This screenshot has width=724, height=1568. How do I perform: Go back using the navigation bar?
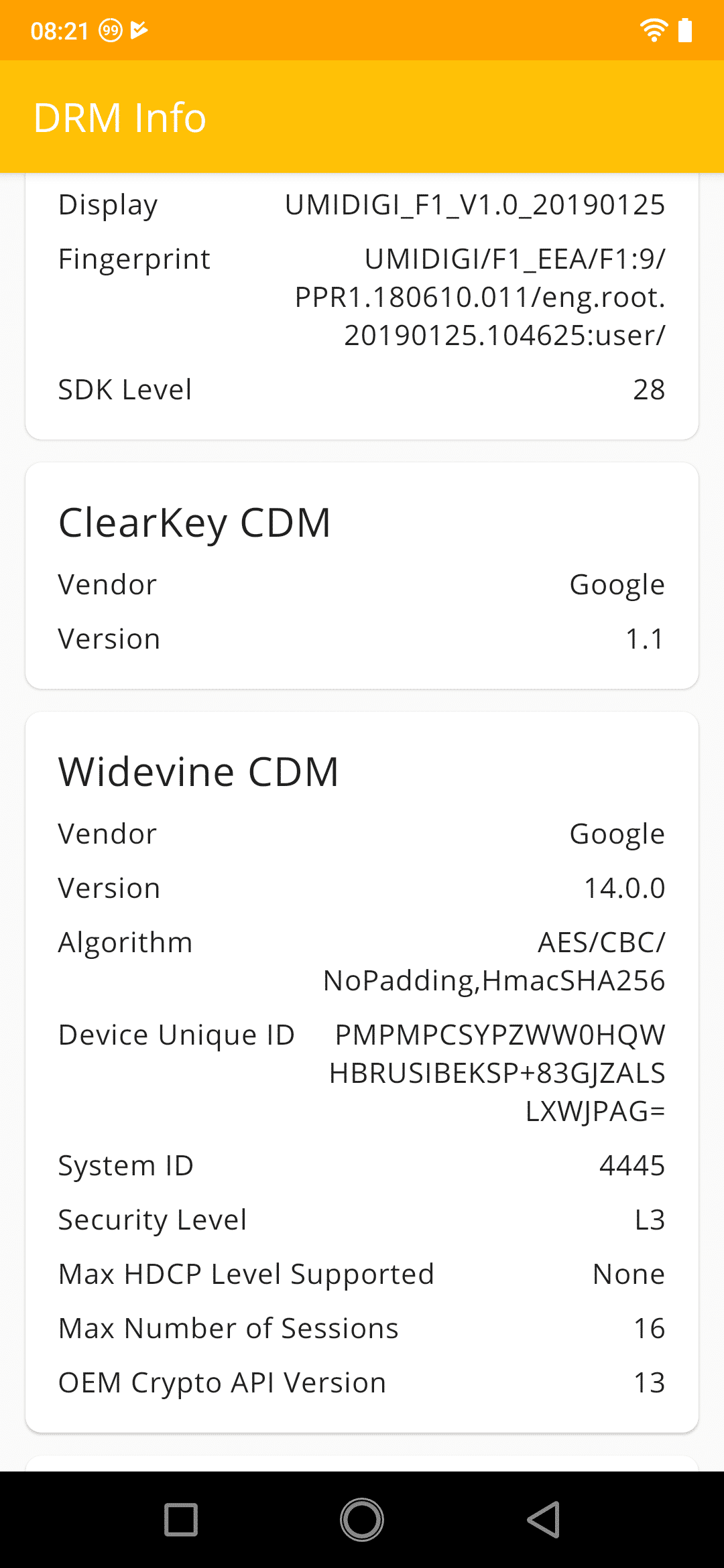pos(544,1519)
